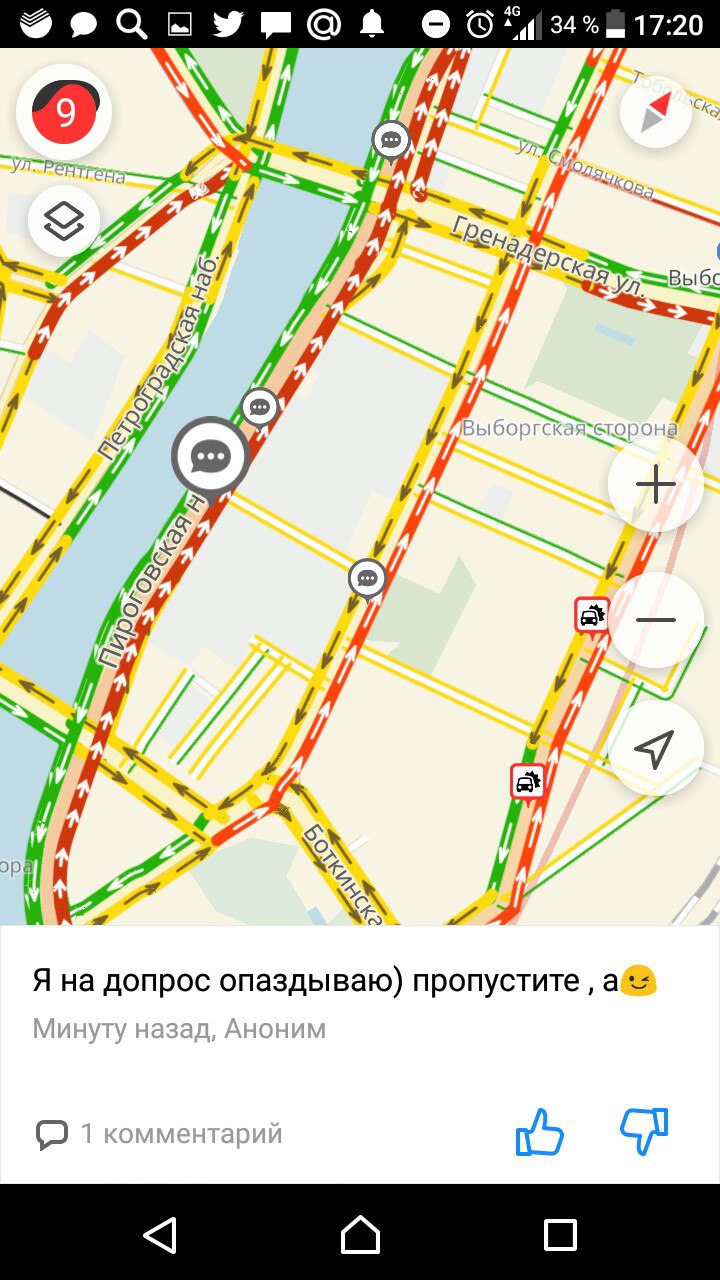Viewport: 720px width, 1280px height.
Task: Open the map layers button
Action: tap(64, 222)
